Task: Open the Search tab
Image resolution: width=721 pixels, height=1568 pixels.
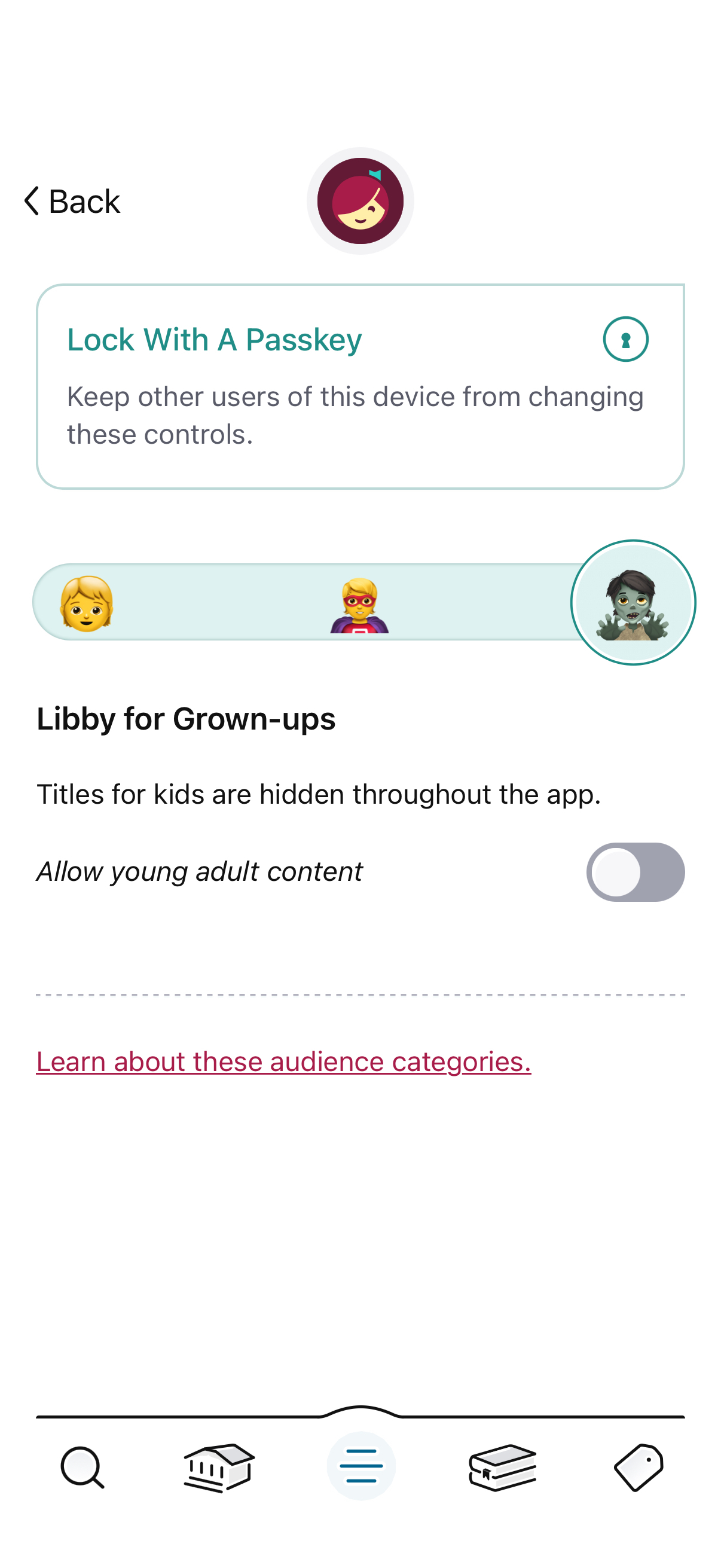Action: click(x=83, y=1467)
